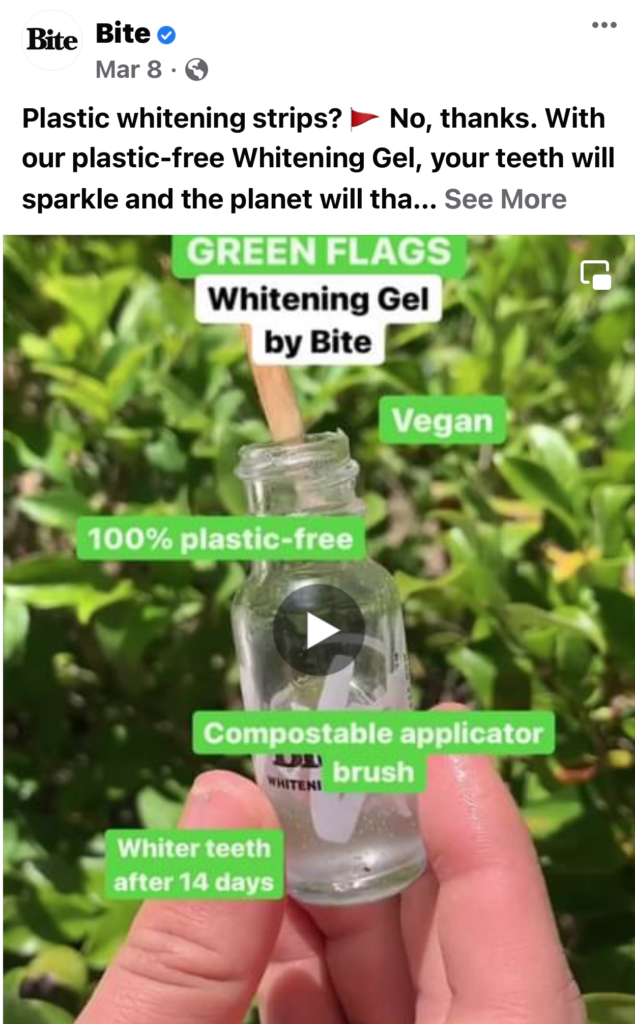Open Bite's profile picture
This screenshot has width=635, height=1024.
coord(51,40)
